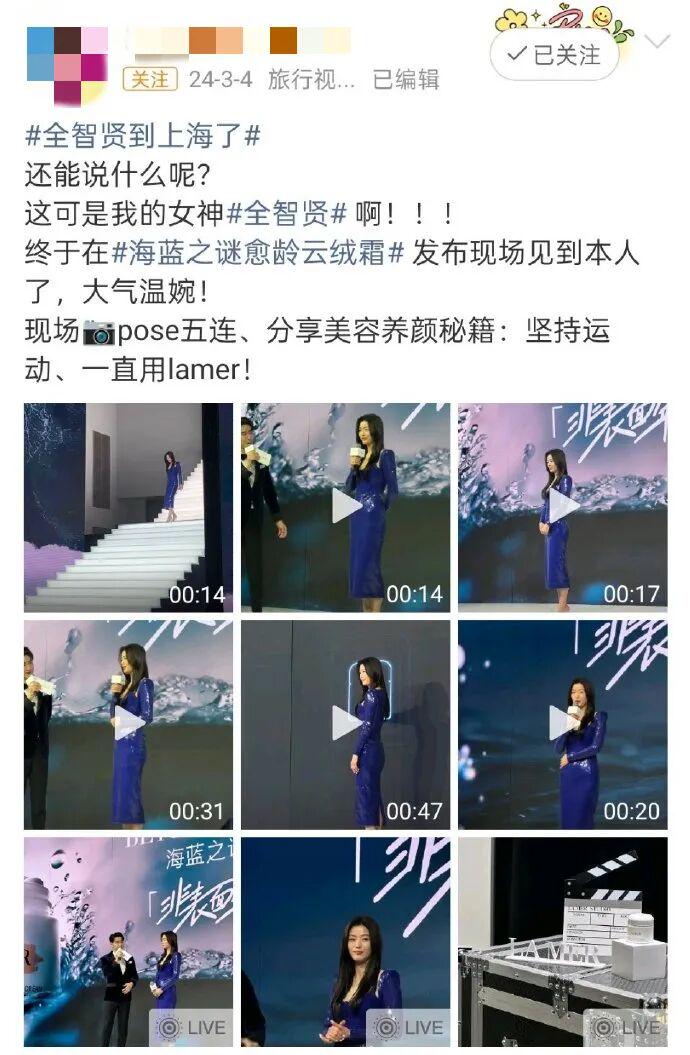Viewport: 690px width, 1055px height.
Task: Tap the 关注 tag beside the date
Action: tap(149, 80)
